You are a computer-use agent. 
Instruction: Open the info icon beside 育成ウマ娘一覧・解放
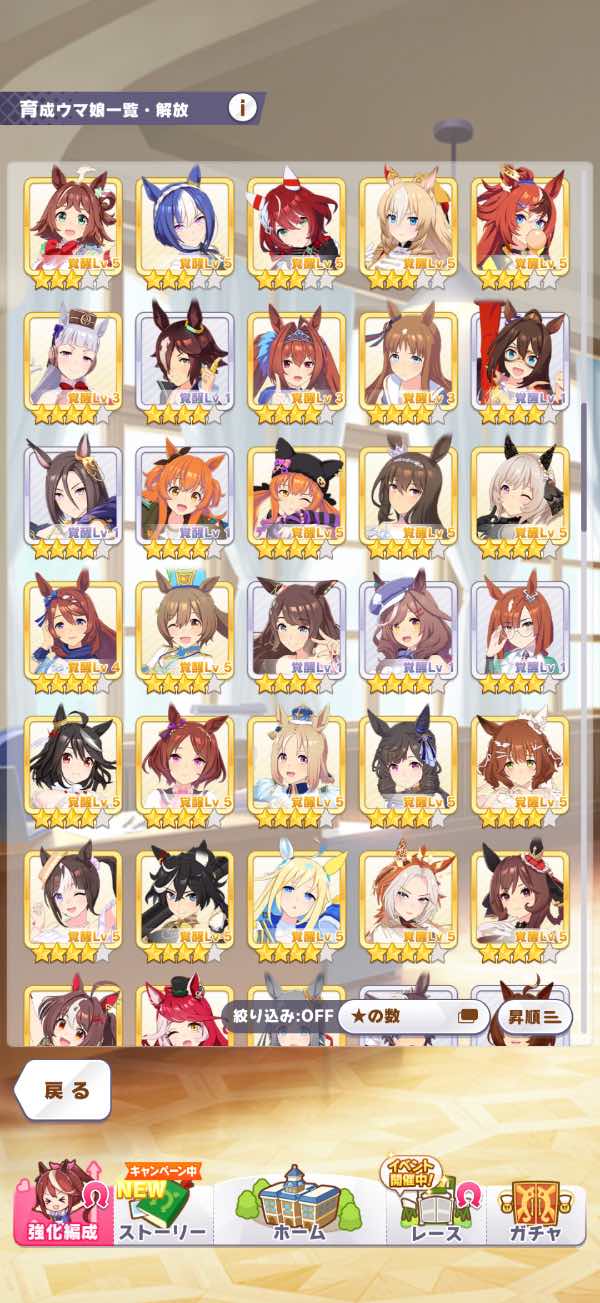[x=241, y=107]
